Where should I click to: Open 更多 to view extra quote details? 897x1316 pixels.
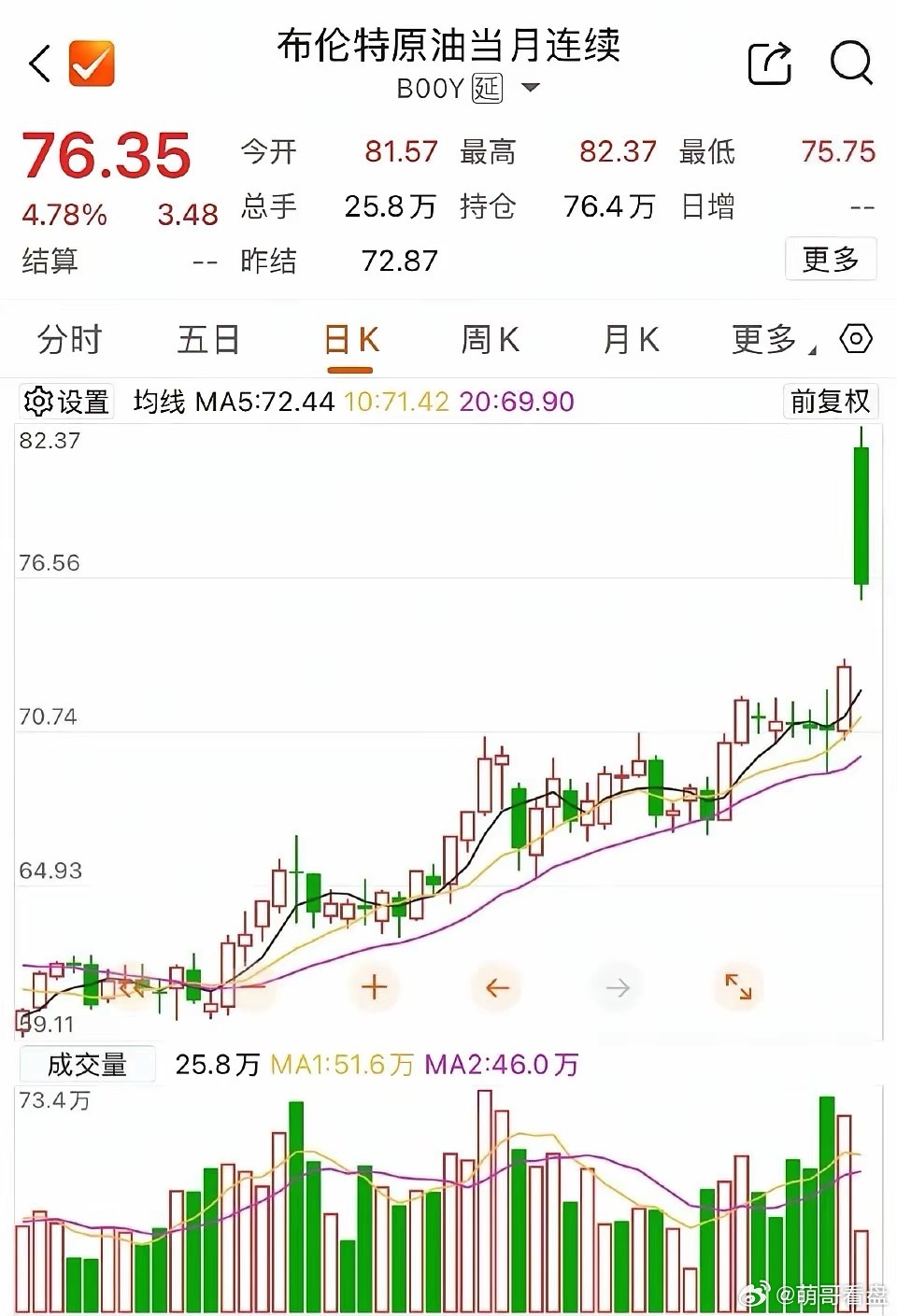[x=831, y=260]
